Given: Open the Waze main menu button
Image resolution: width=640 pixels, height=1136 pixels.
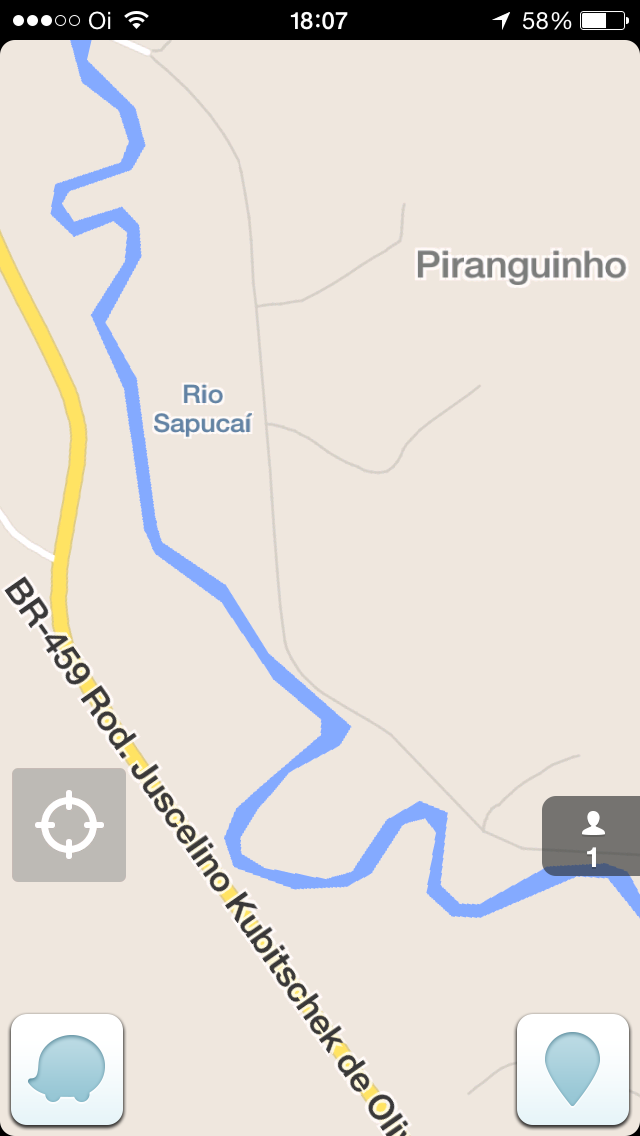Looking at the screenshot, I should point(67,1069).
